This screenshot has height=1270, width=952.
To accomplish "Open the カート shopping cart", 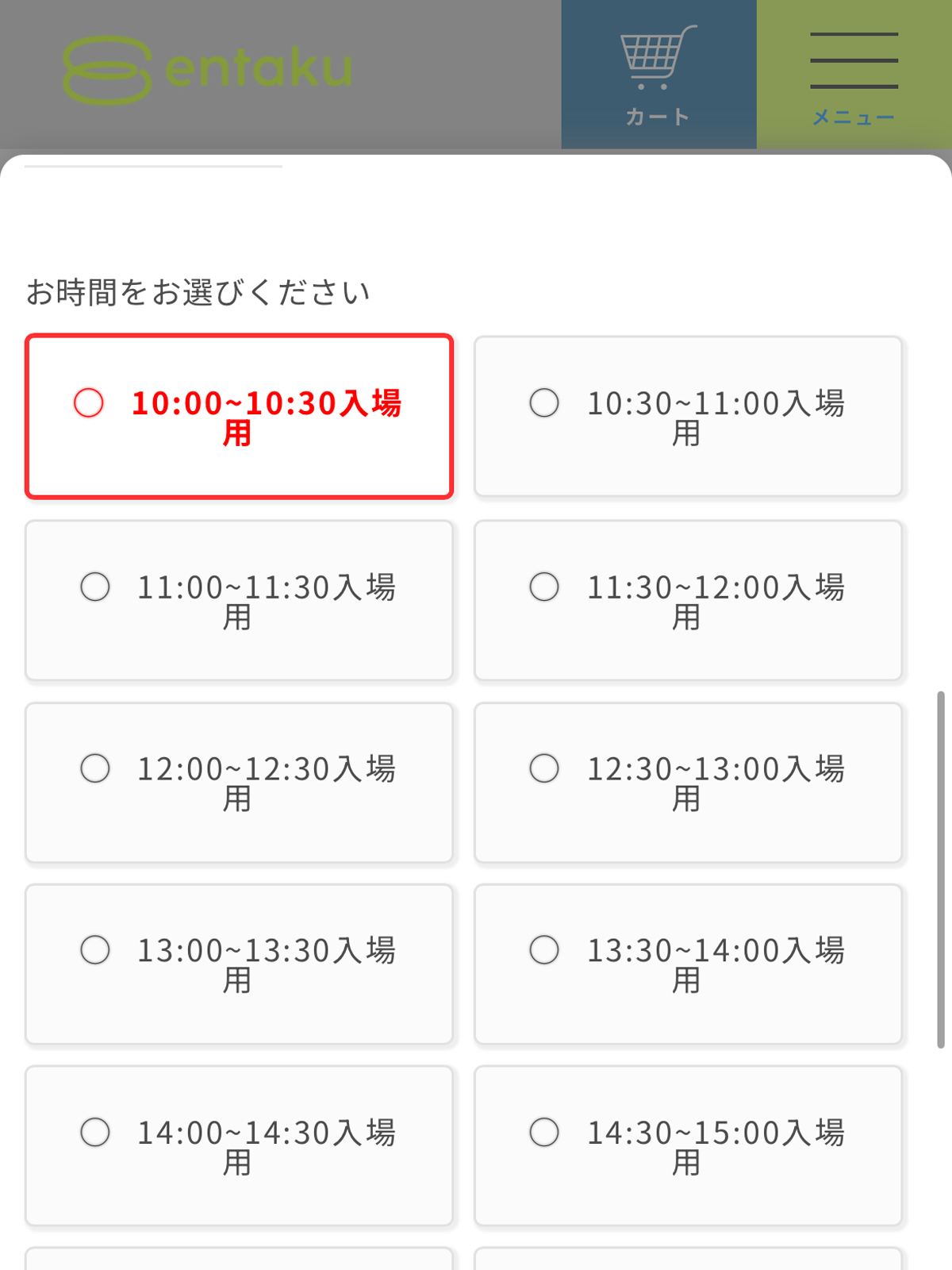I will coord(658,75).
